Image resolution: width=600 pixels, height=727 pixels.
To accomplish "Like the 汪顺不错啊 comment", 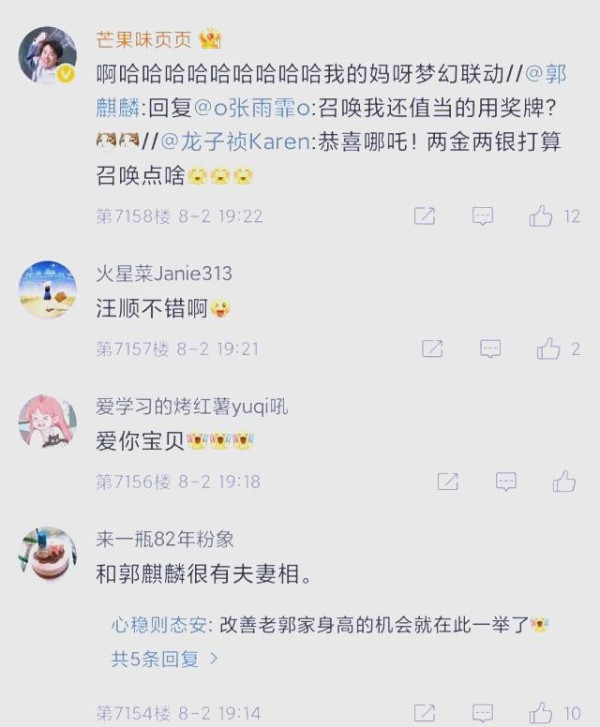I will point(549,348).
